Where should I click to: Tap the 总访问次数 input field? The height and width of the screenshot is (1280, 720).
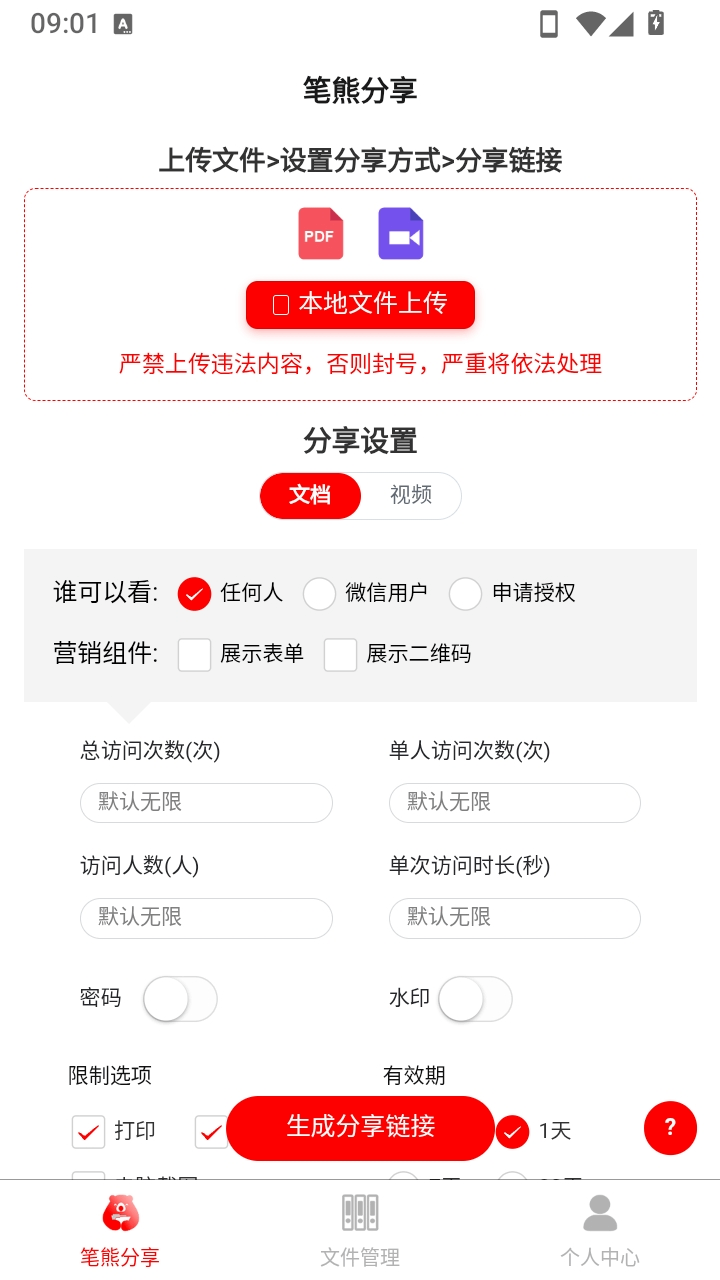(206, 803)
